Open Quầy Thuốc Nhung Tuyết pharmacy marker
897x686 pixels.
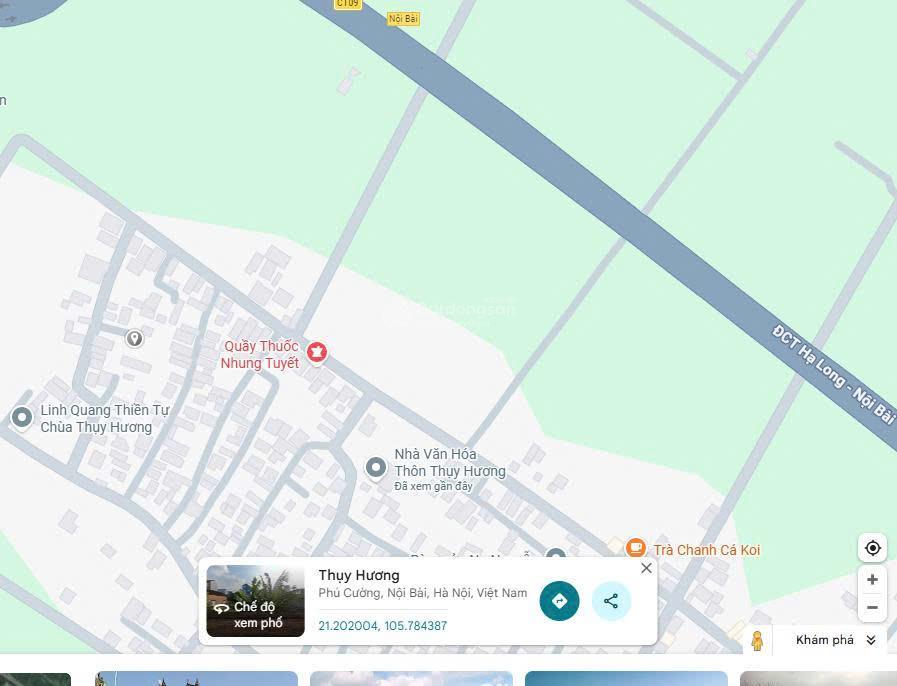click(x=317, y=352)
